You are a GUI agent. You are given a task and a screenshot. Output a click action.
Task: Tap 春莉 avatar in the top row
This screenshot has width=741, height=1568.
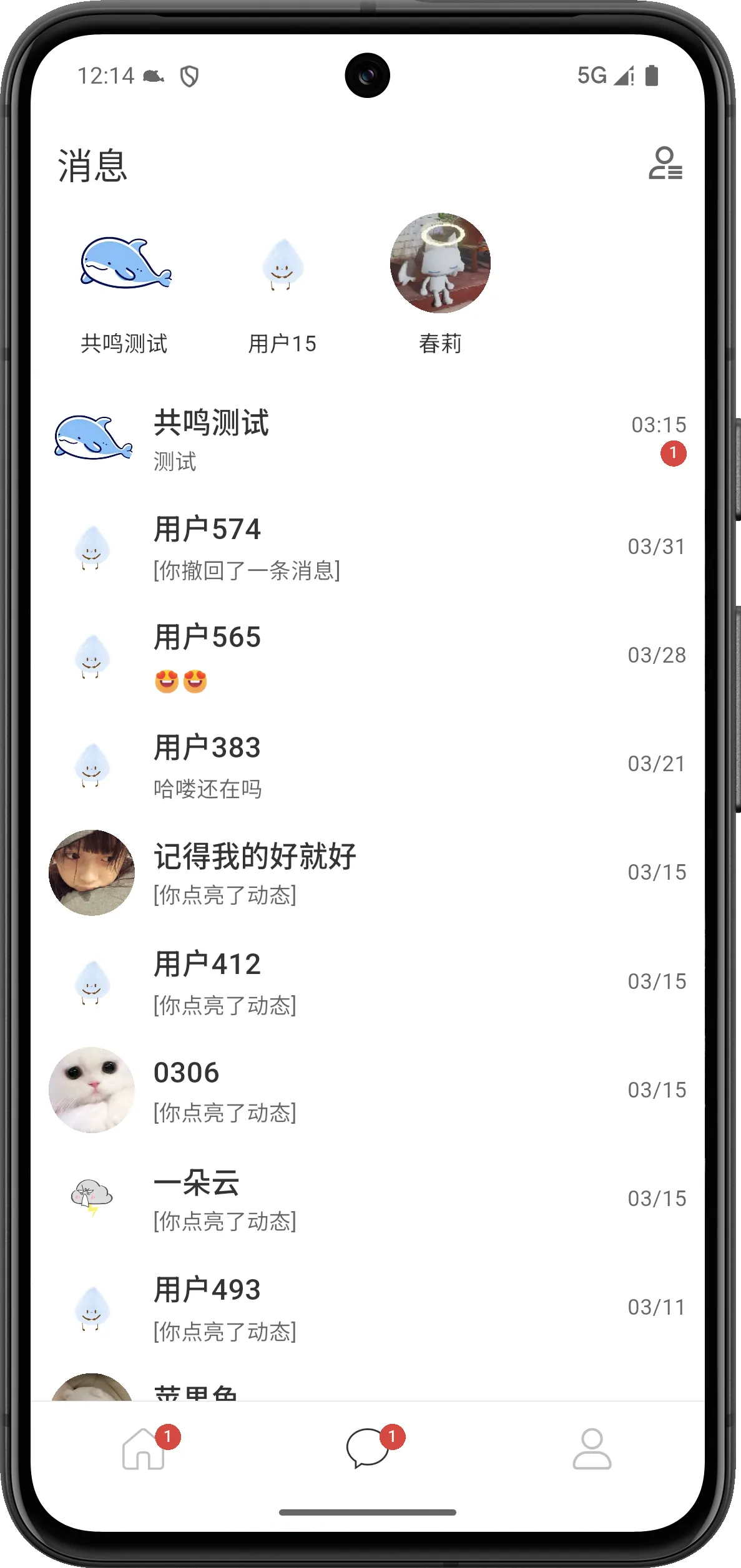440,263
